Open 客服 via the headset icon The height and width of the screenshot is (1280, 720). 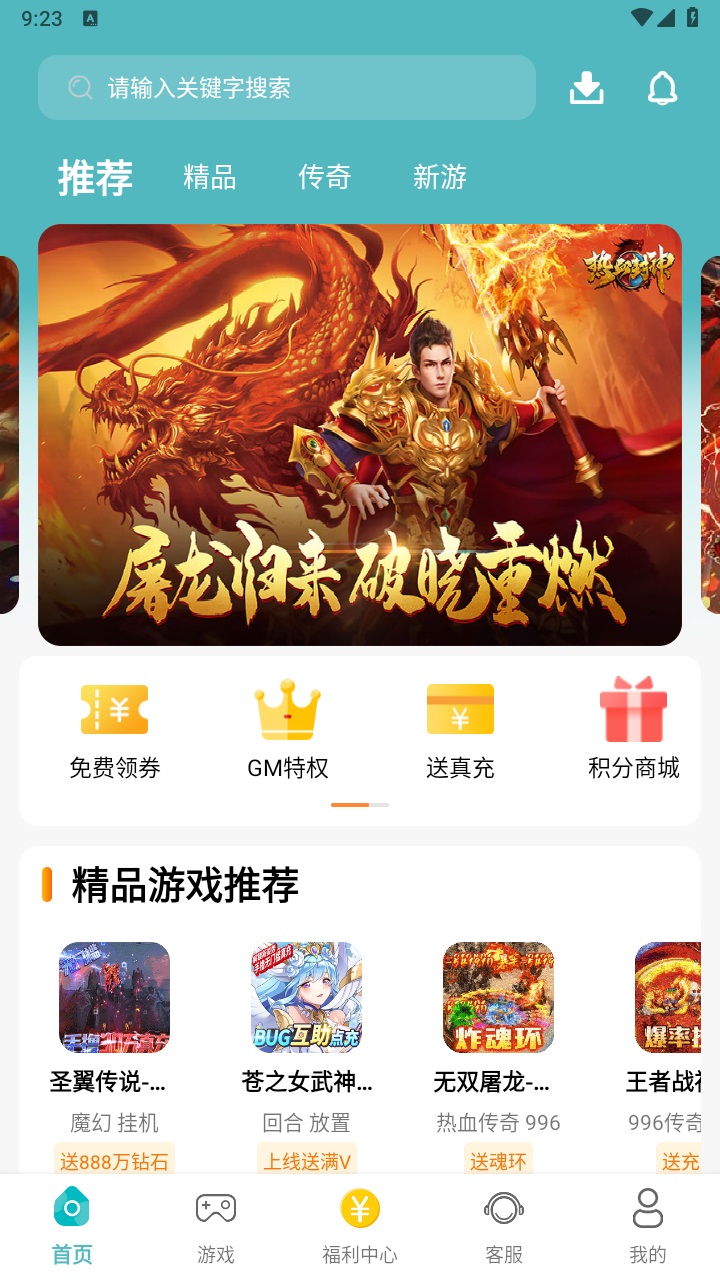click(504, 1208)
